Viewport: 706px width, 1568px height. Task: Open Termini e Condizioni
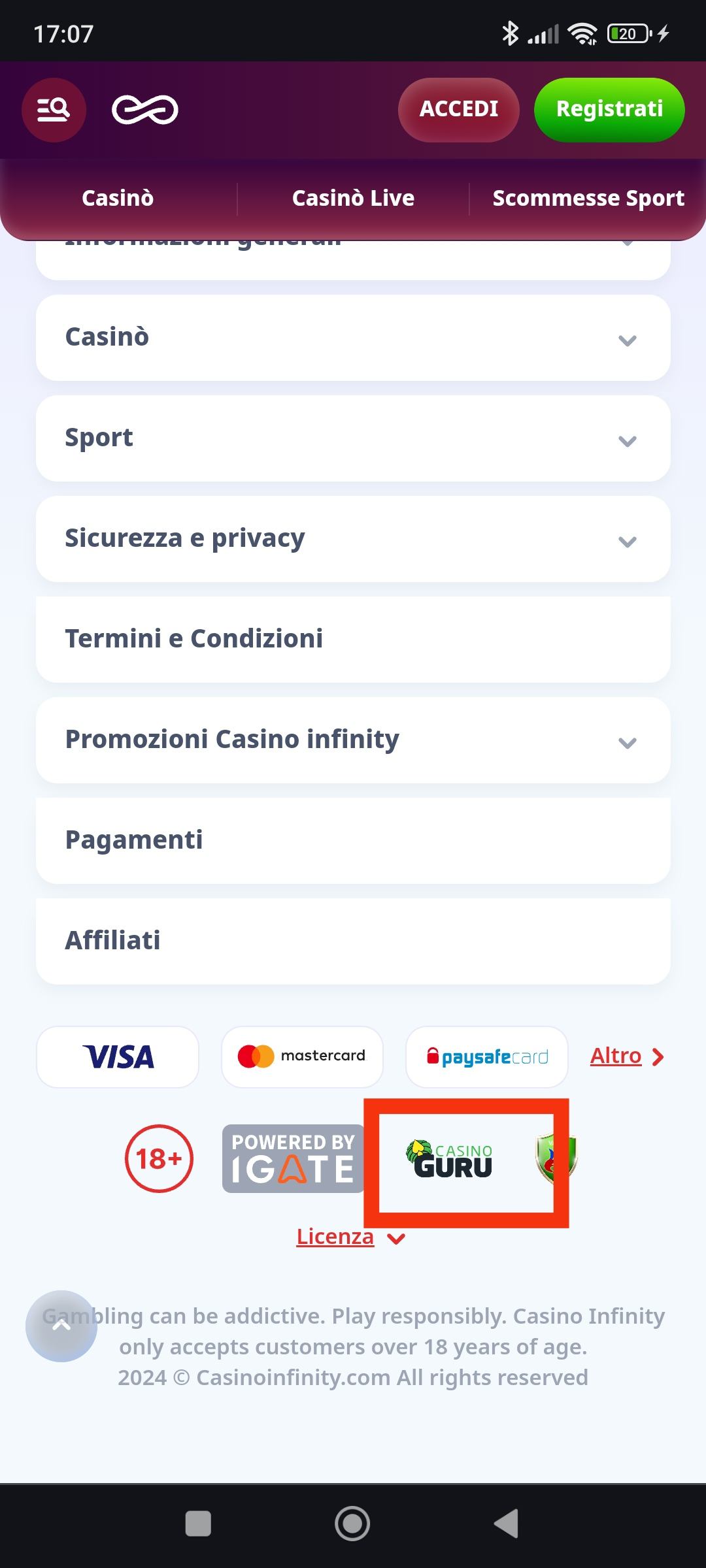353,640
